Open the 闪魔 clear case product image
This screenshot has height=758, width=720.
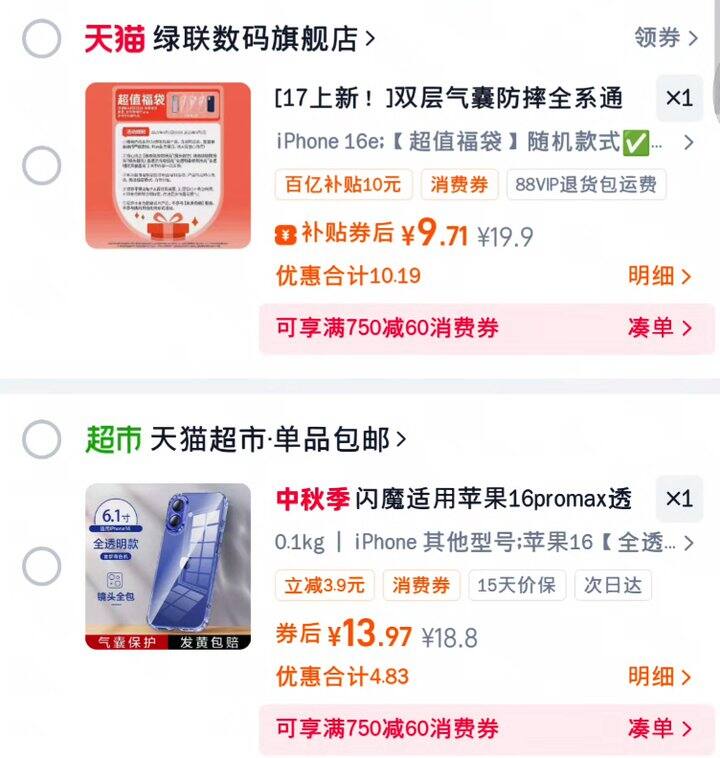click(168, 567)
